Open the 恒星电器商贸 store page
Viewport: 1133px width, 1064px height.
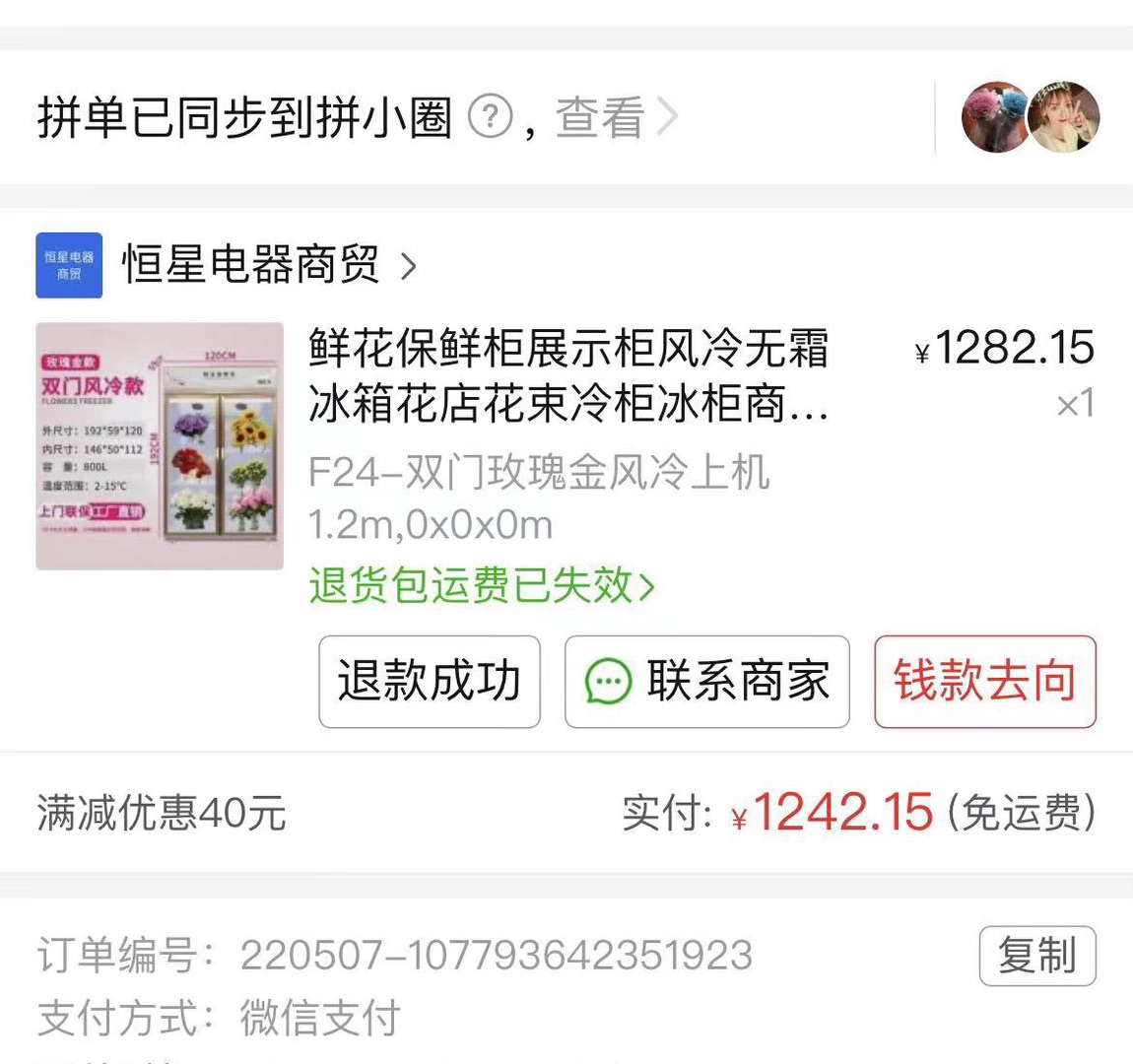click(x=251, y=265)
